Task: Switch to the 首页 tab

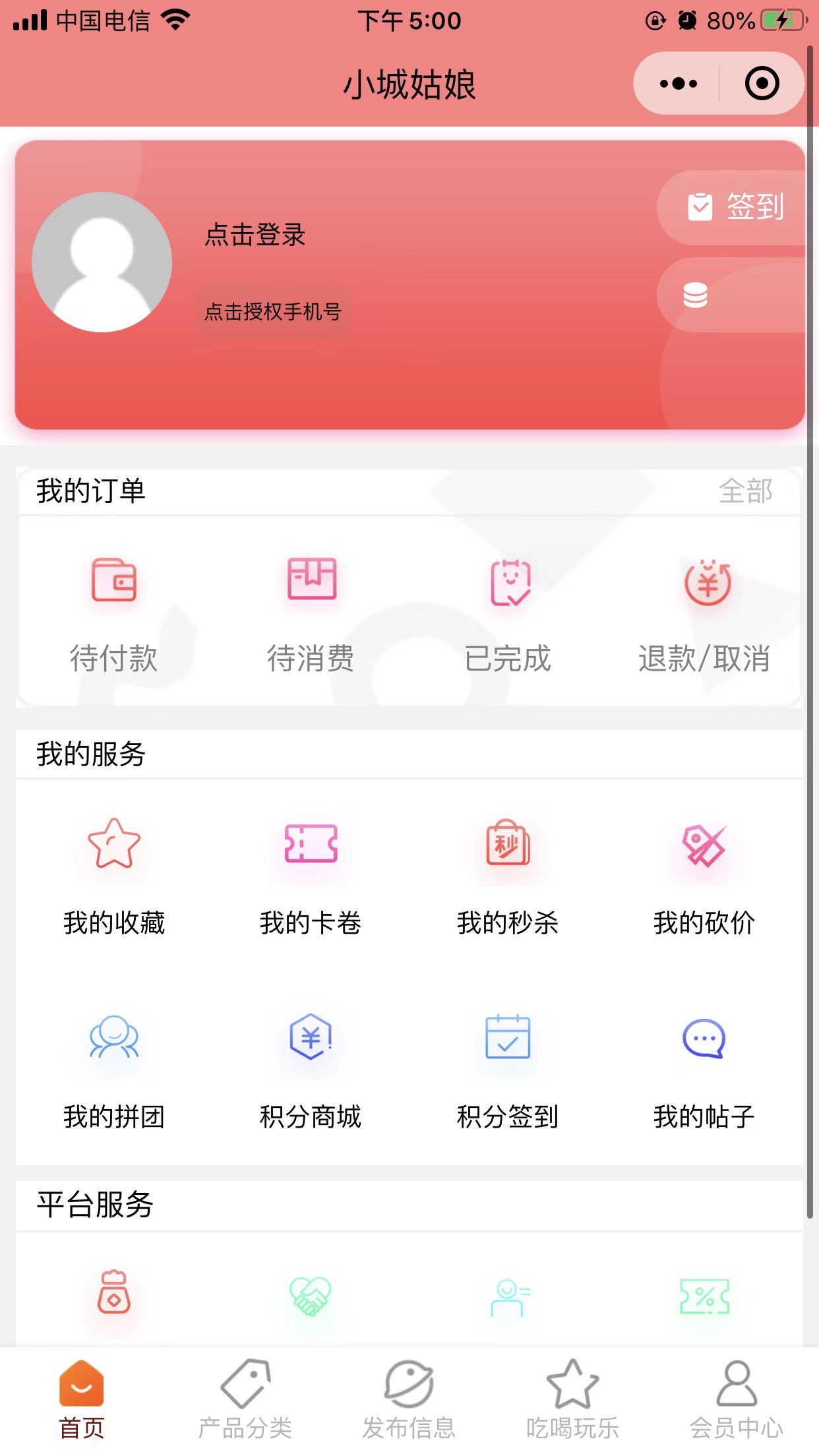Action: click(82, 1399)
